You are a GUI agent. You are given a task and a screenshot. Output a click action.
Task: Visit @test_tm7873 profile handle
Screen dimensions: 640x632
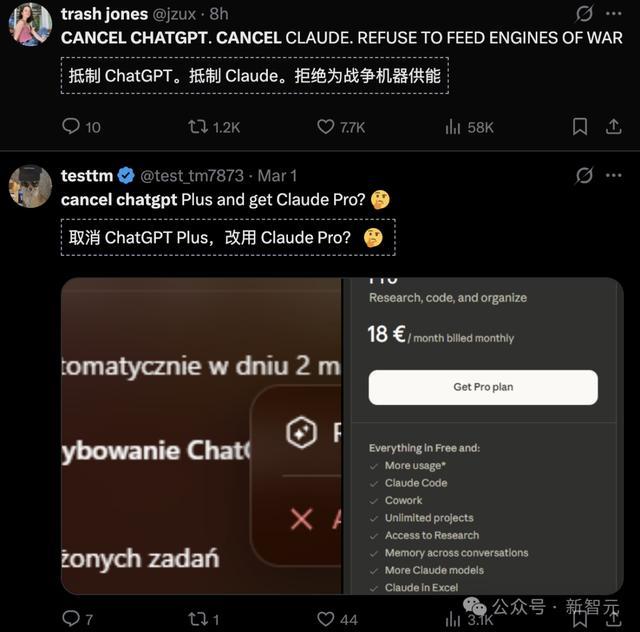[x=189, y=175]
